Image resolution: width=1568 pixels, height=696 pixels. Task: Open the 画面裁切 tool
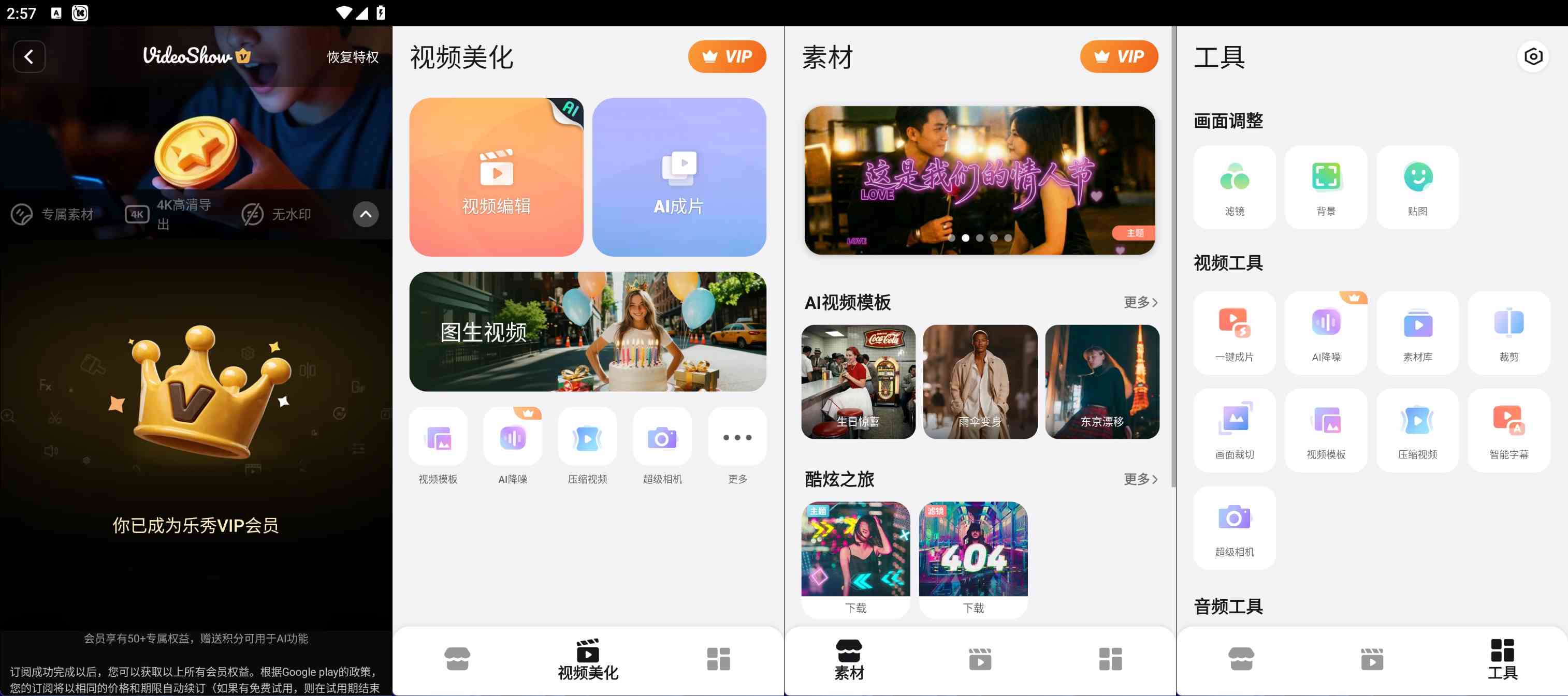click(1234, 430)
